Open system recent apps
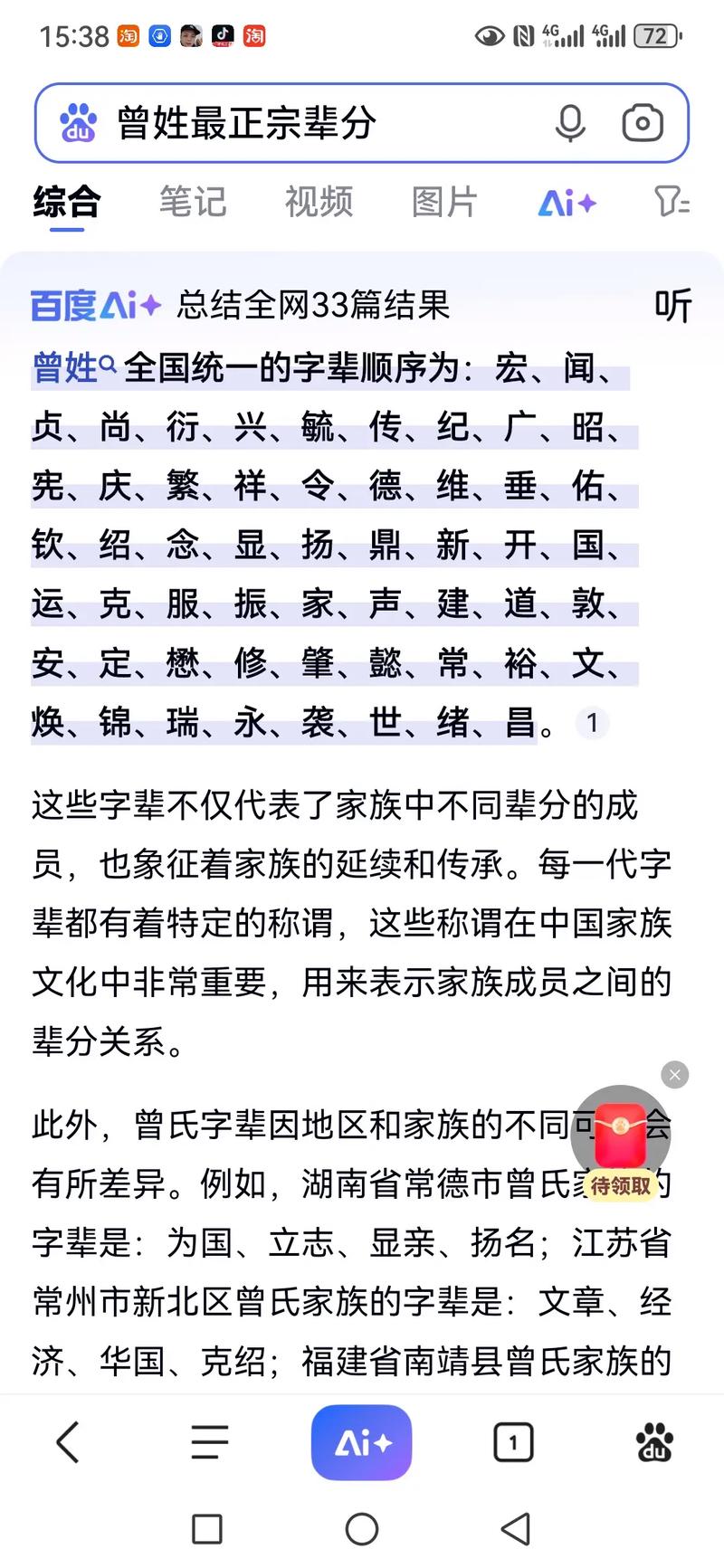Viewport: 724px width, 1568px height. pyautogui.click(x=207, y=1530)
